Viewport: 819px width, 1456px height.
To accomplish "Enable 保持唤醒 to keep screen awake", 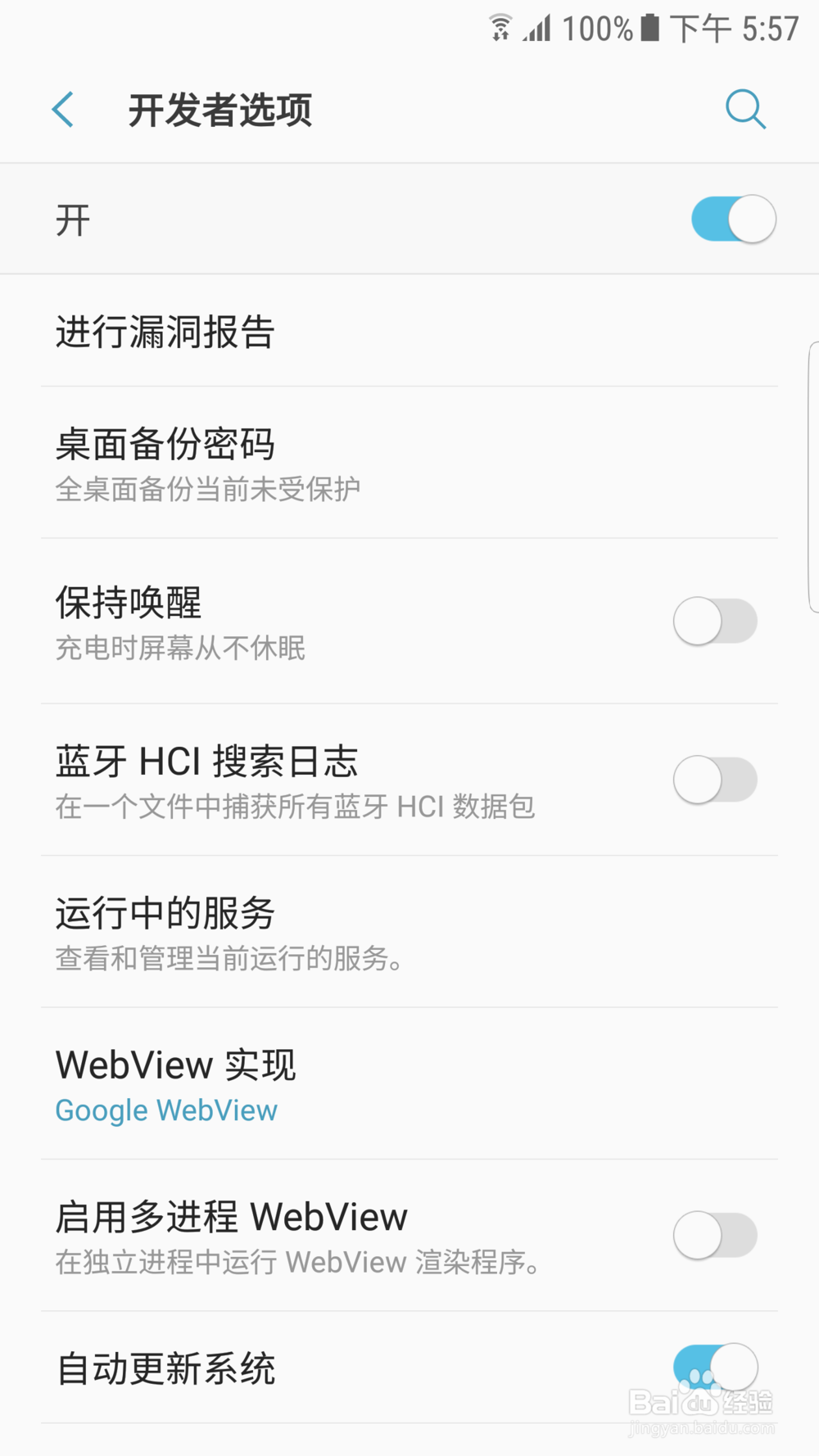I will click(716, 621).
